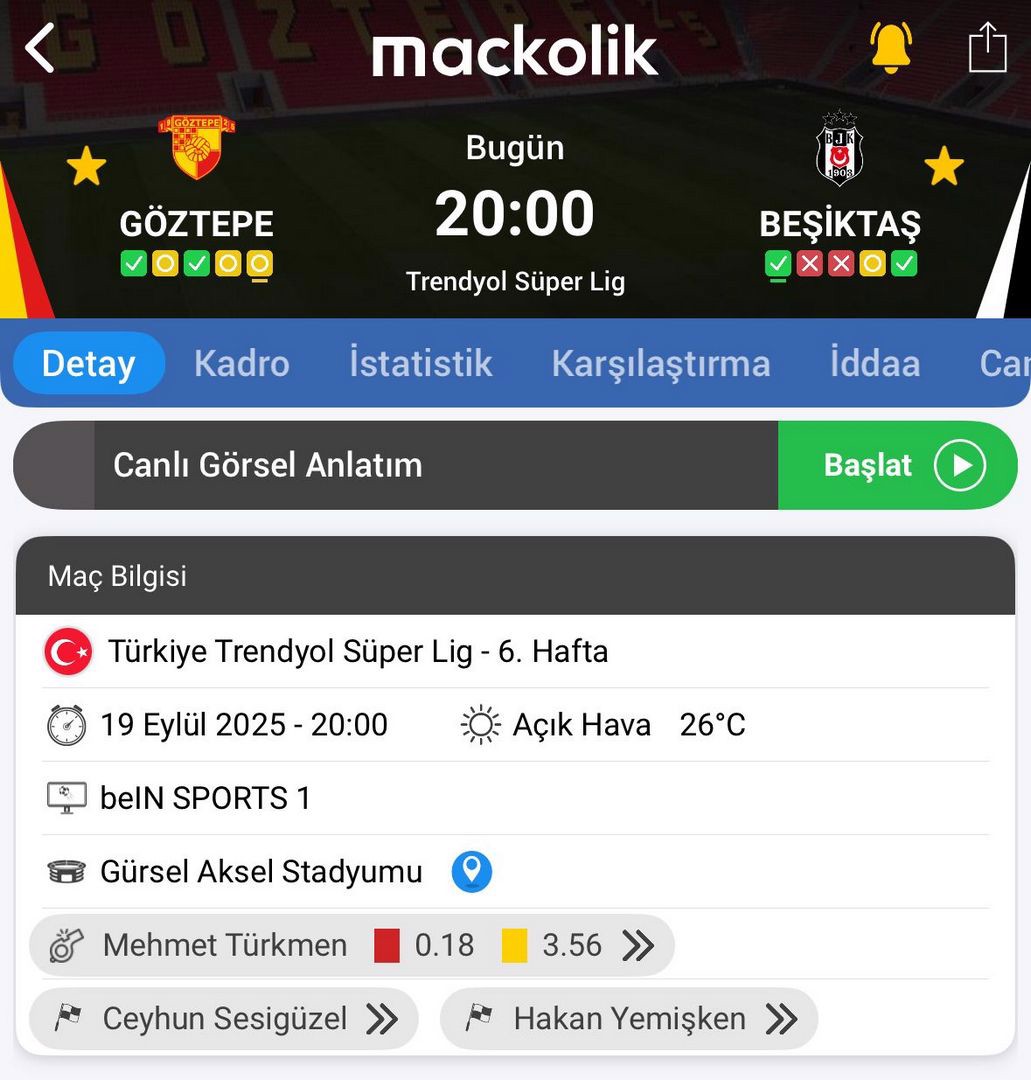Switch to the Kadro tab

click(x=241, y=363)
